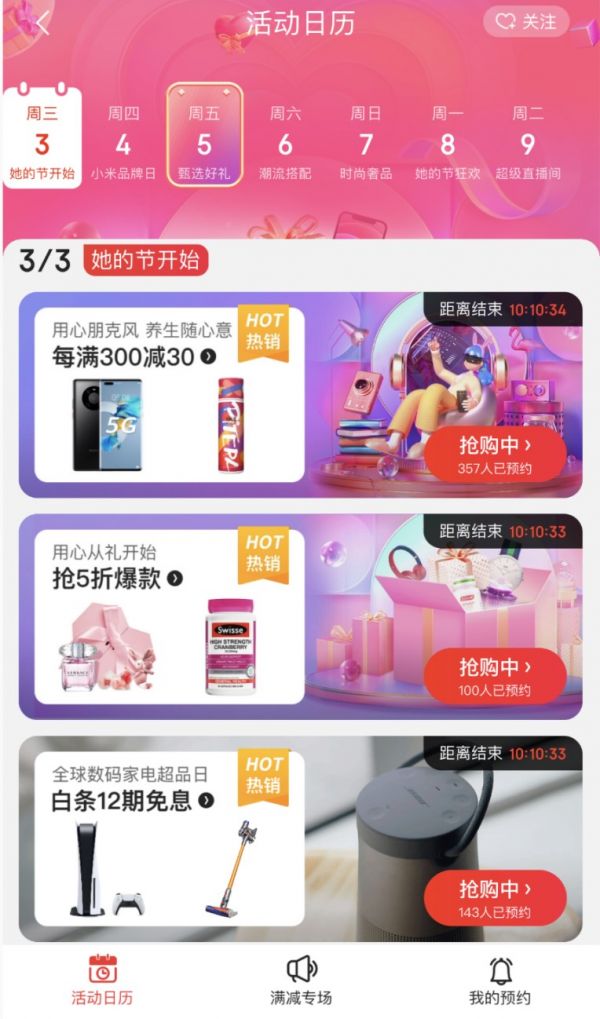The image size is (600, 1019).
Task: Select 周三 3 她的节开始 date
Action: click(x=42, y=142)
